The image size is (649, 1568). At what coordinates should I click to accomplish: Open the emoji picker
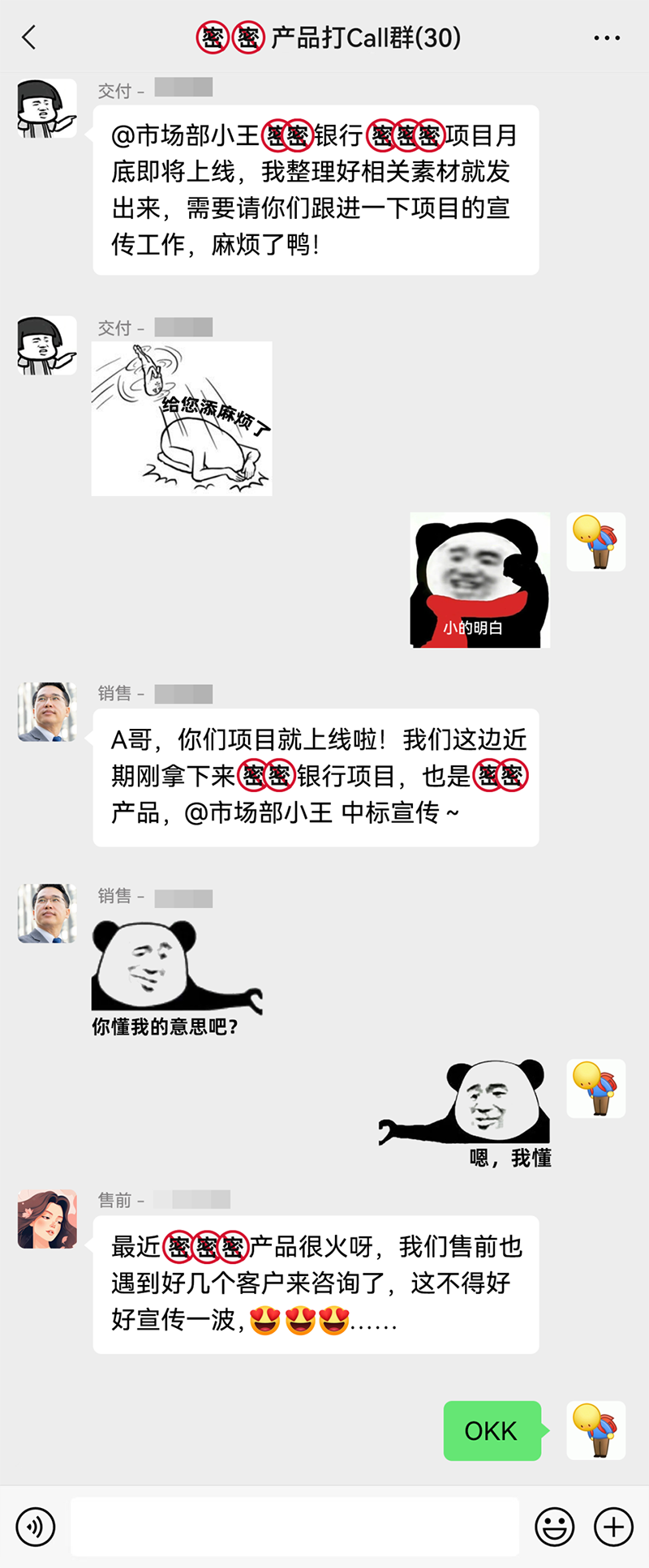(x=555, y=1527)
